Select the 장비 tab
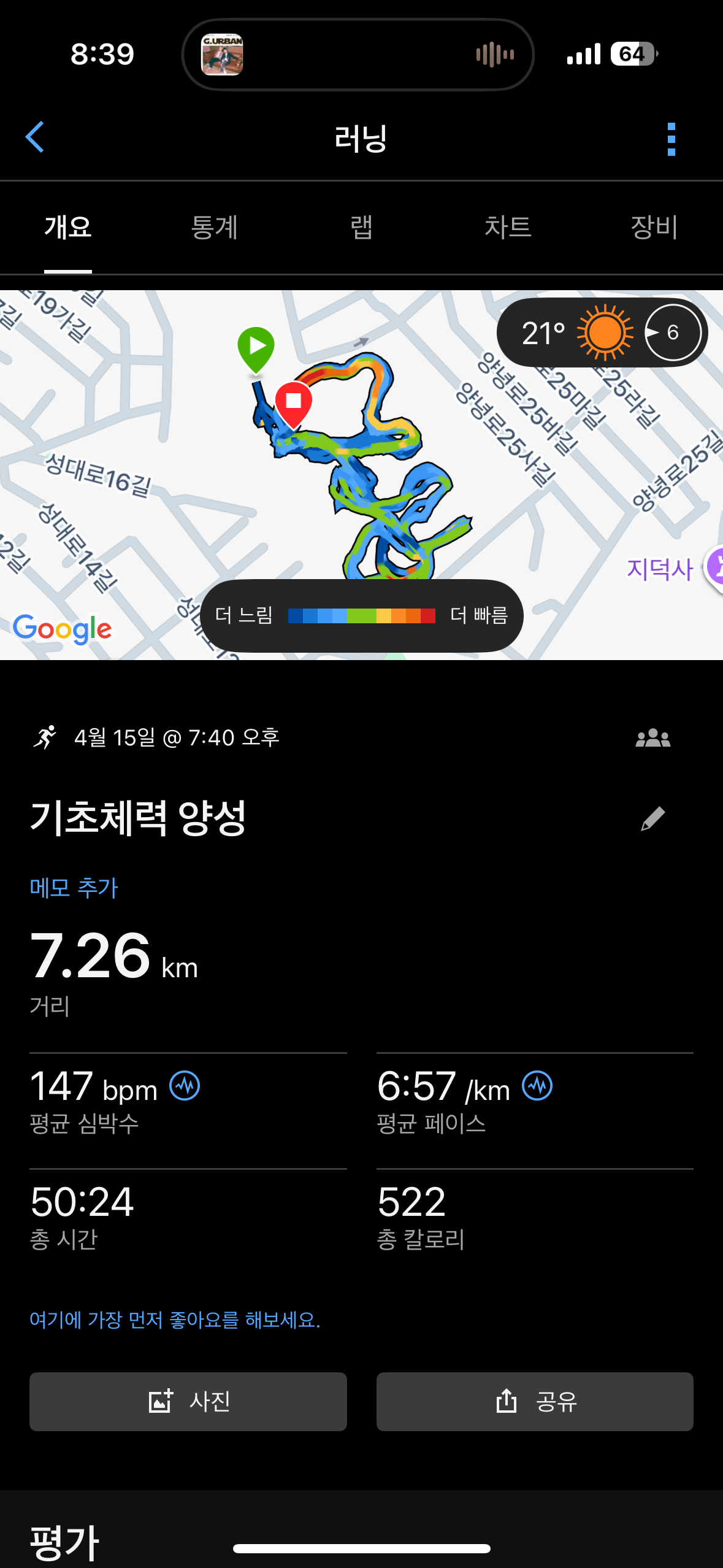This screenshot has height=1568, width=723. point(654,228)
